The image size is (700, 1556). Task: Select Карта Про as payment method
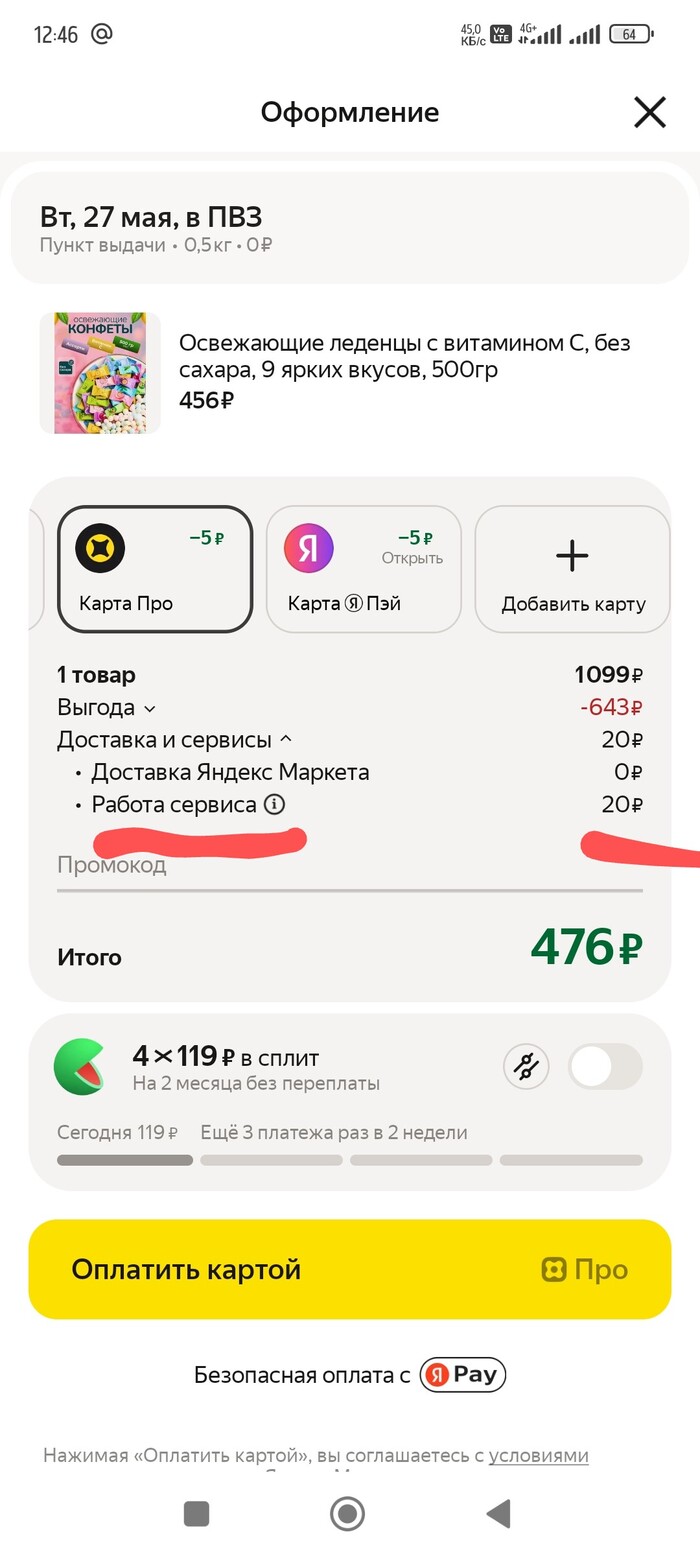tap(155, 569)
